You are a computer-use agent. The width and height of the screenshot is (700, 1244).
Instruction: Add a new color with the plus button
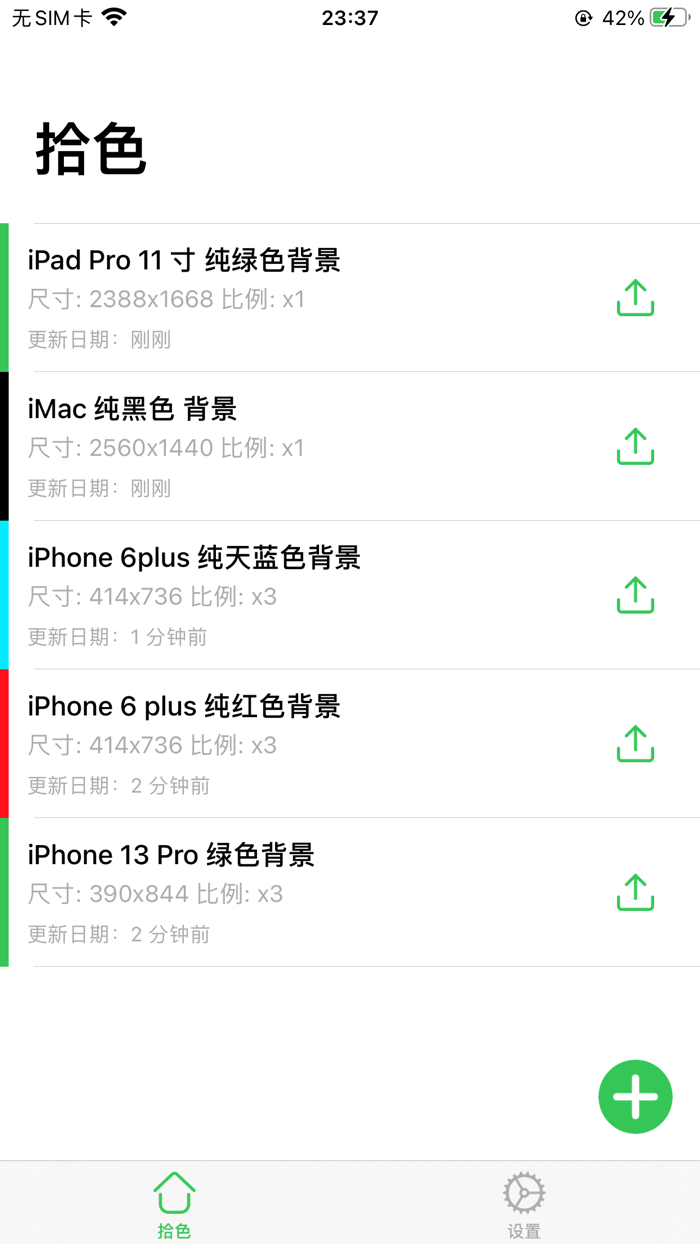point(635,1097)
